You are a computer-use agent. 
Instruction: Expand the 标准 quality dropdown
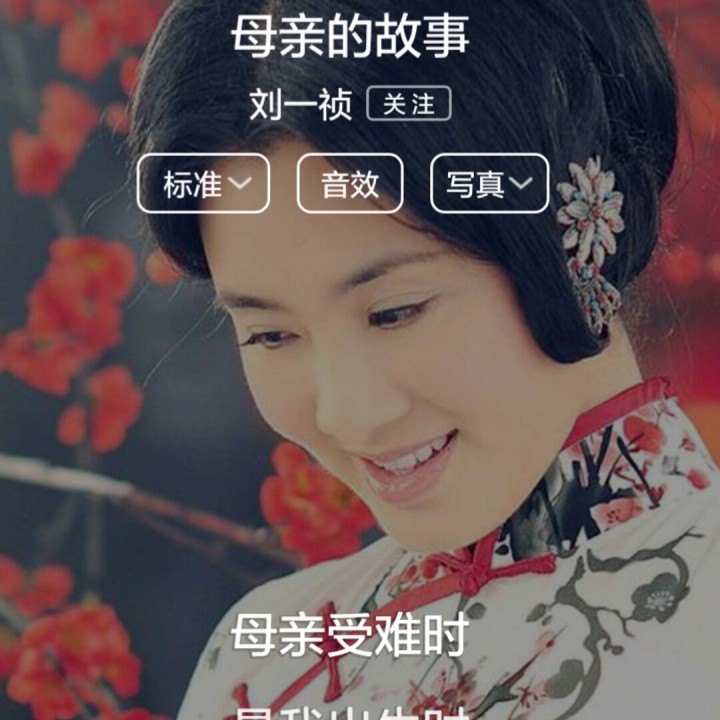click(x=203, y=184)
